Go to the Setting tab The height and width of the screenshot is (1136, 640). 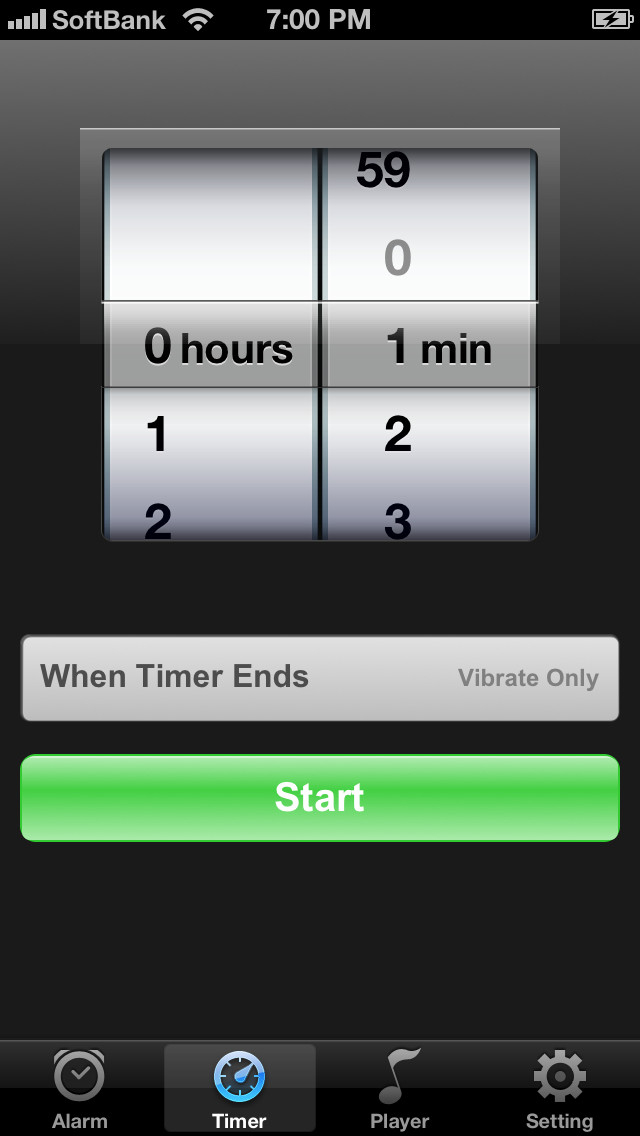point(560,1089)
